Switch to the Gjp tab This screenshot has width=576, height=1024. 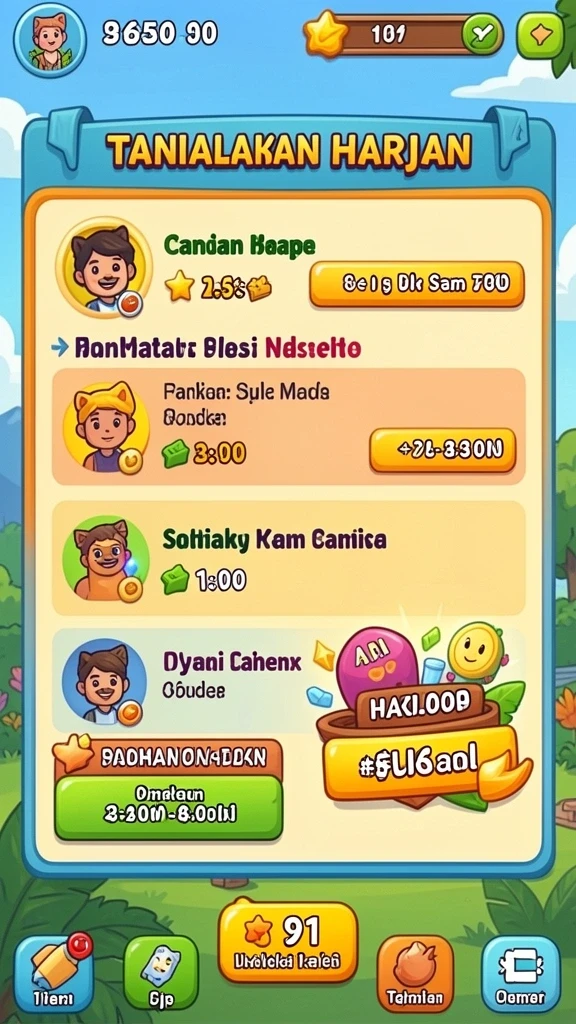click(161, 972)
